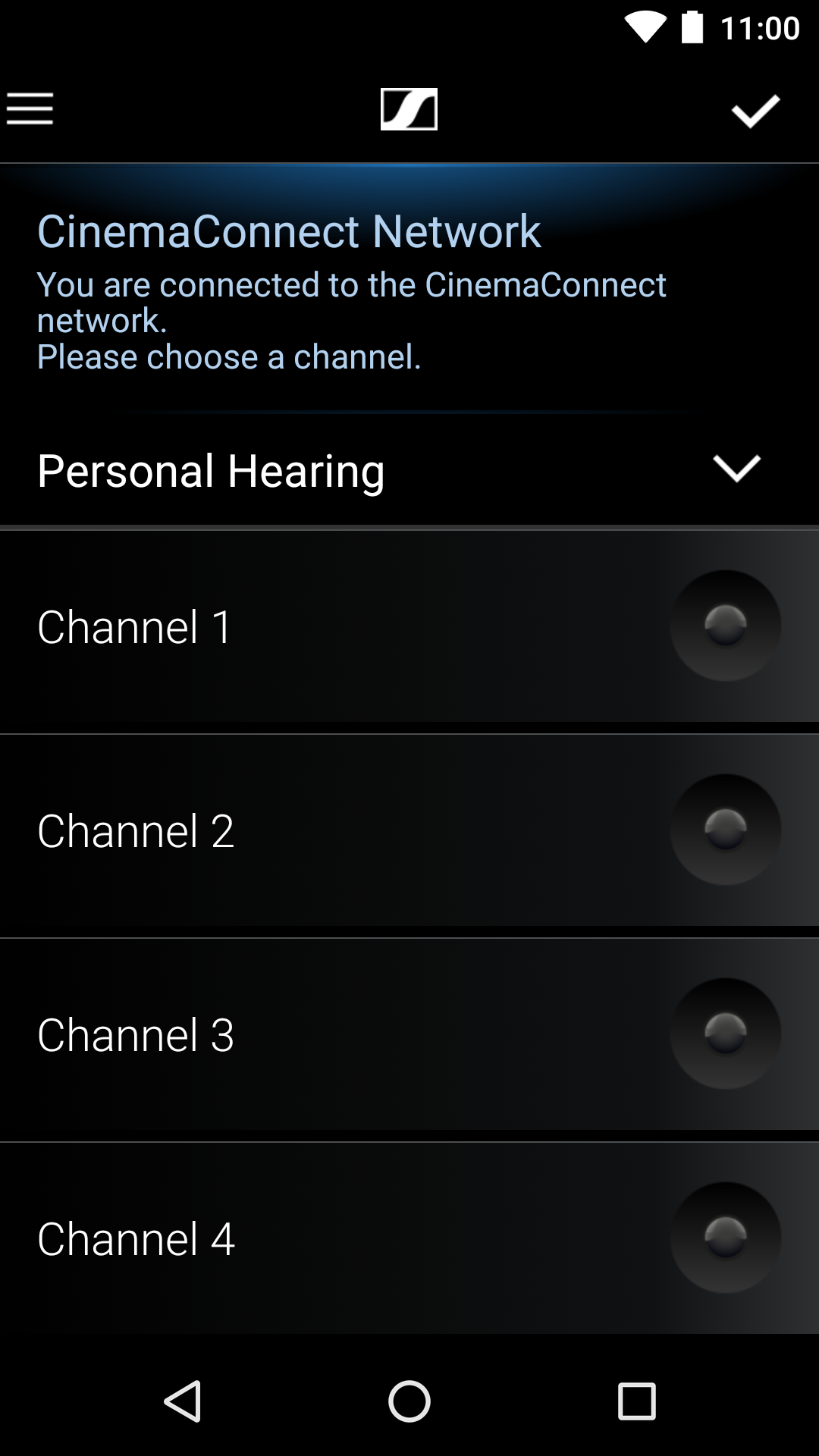This screenshot has width=819, height=1456.
Task: Switch to Channel 4
Action: 725,1238
